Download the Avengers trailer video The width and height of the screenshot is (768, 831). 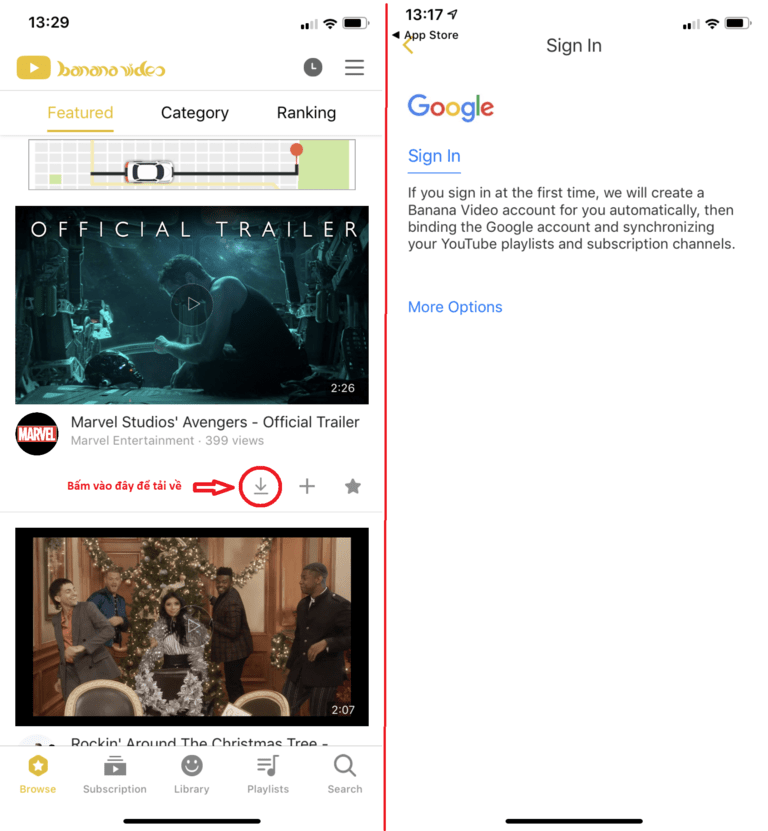[x=260, y=487]
